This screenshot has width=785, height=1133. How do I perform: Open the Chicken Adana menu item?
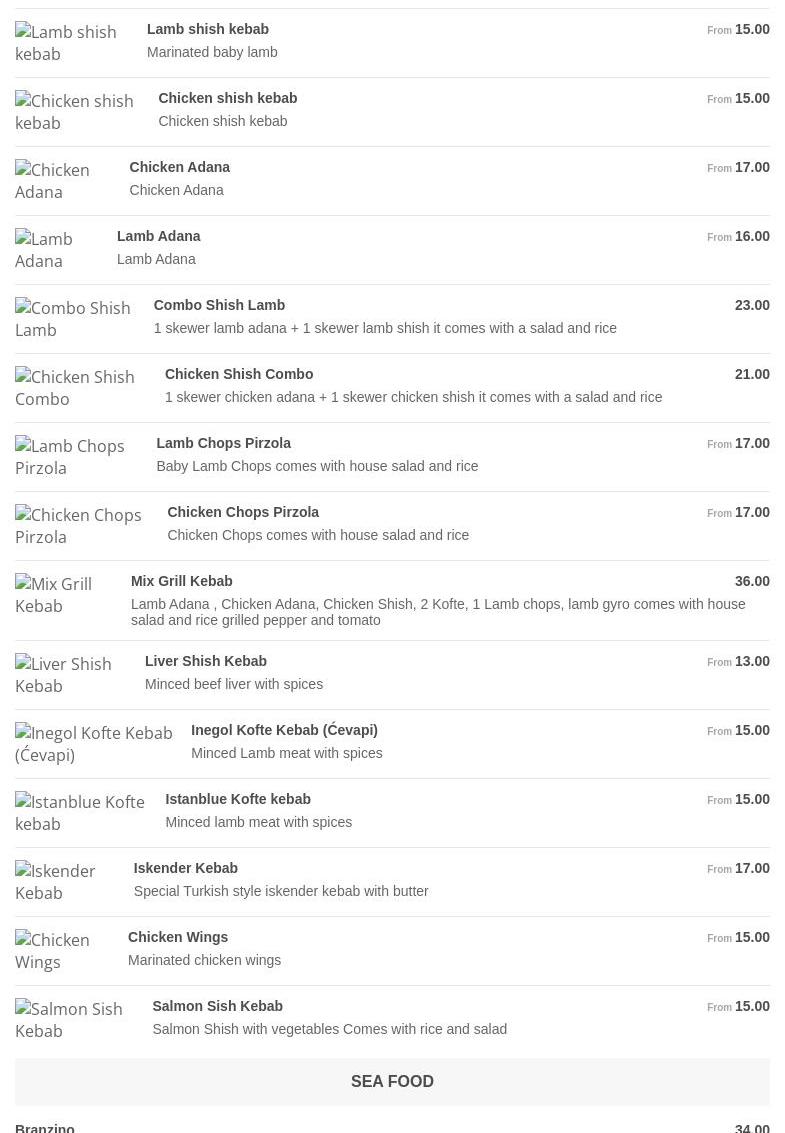[179, 167]
